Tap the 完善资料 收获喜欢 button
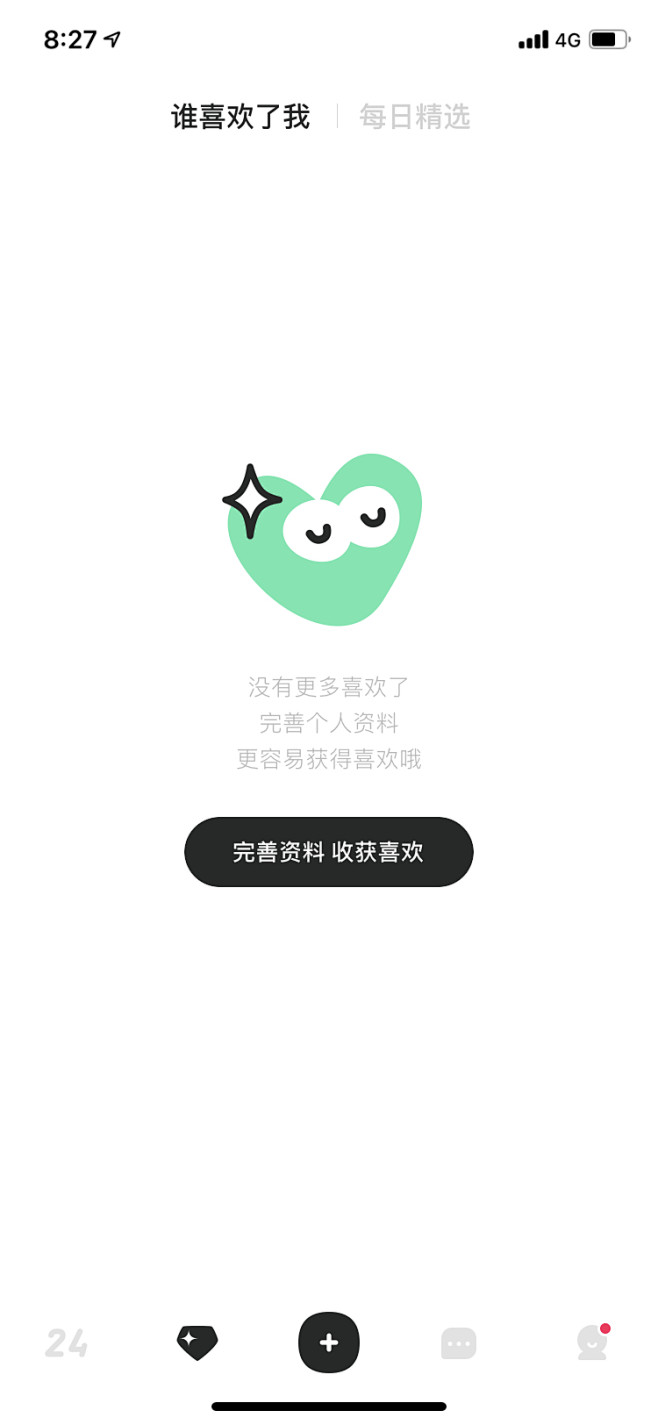This screenshot has height=1425, width=658. [328, 852]
